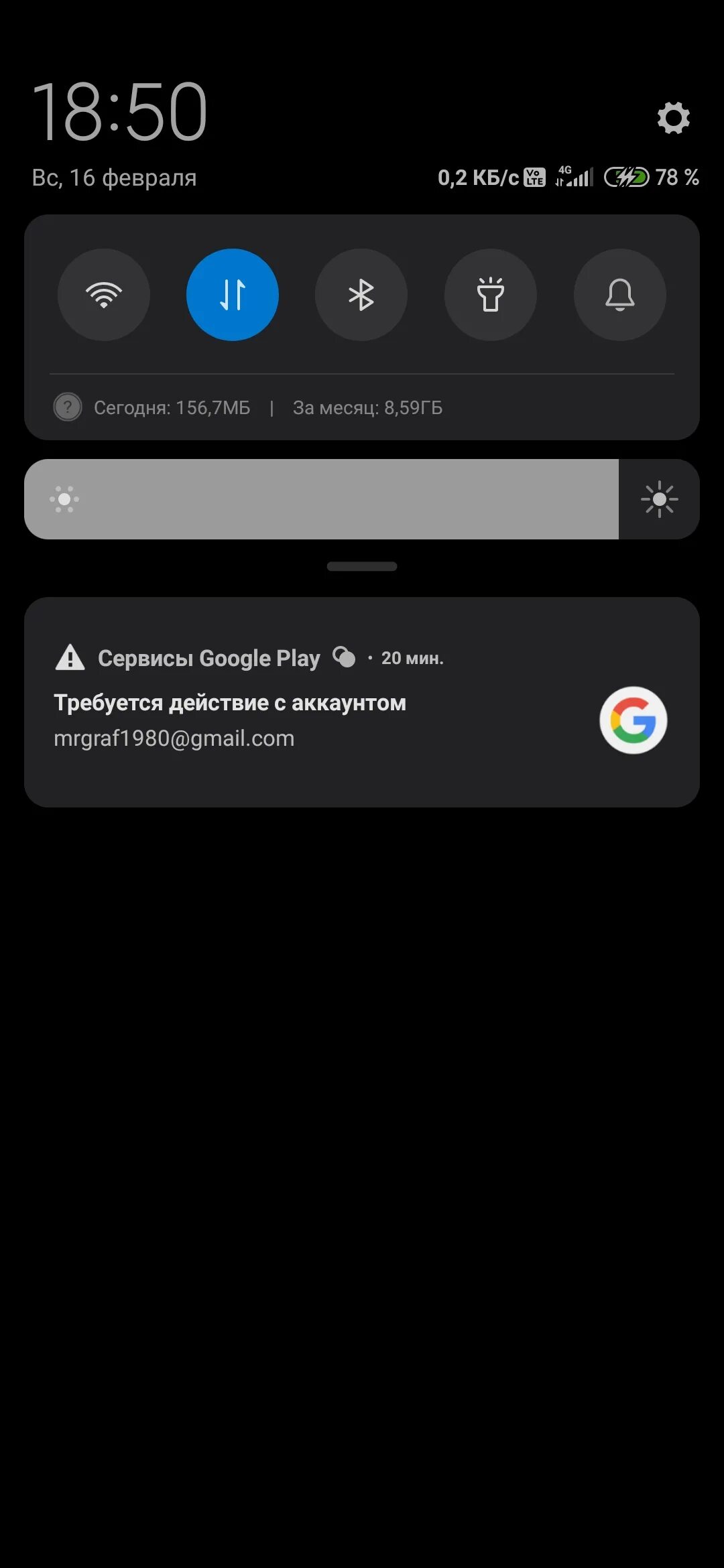Open the Google Play services account notification

click(362, 702)
